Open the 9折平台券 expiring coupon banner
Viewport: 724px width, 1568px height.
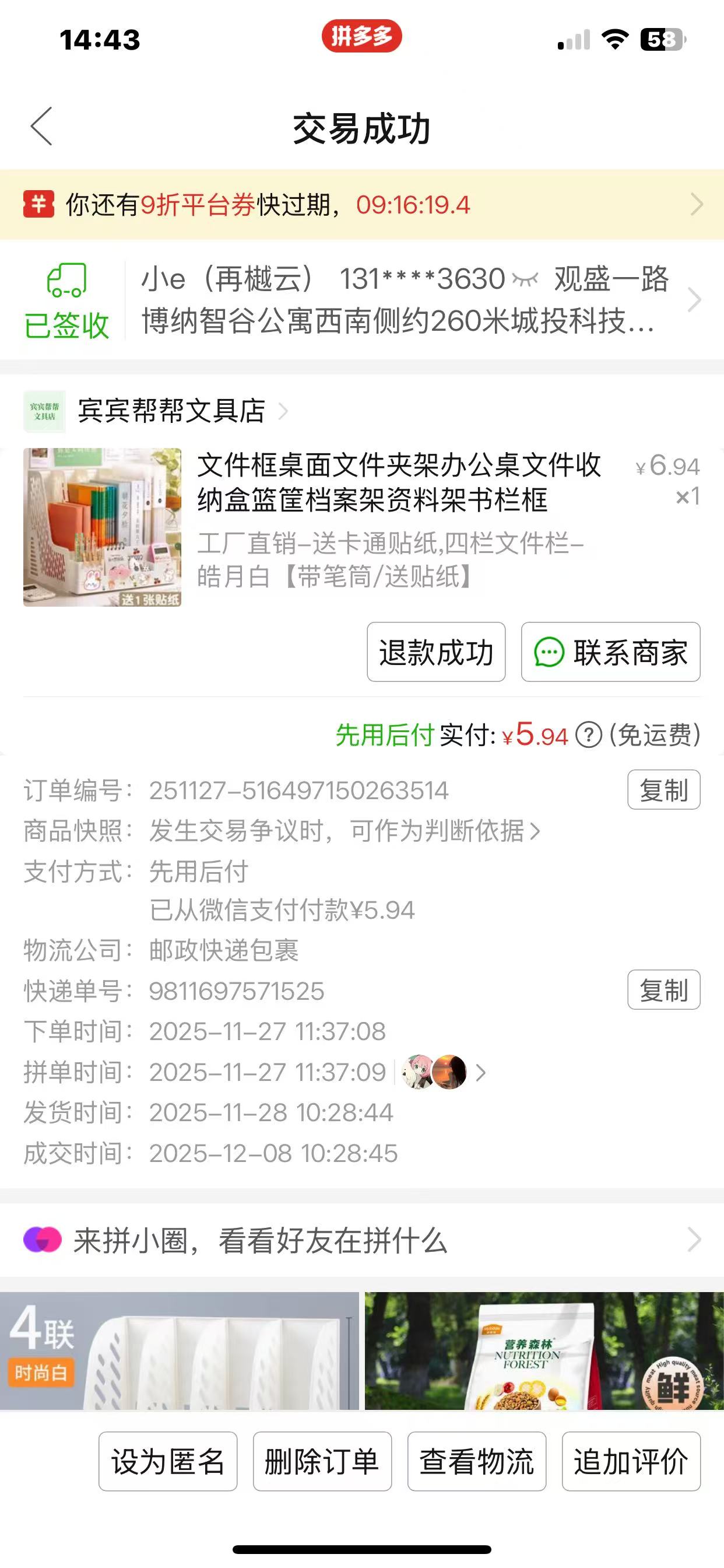pyautogui.click(x=361, y=205)
